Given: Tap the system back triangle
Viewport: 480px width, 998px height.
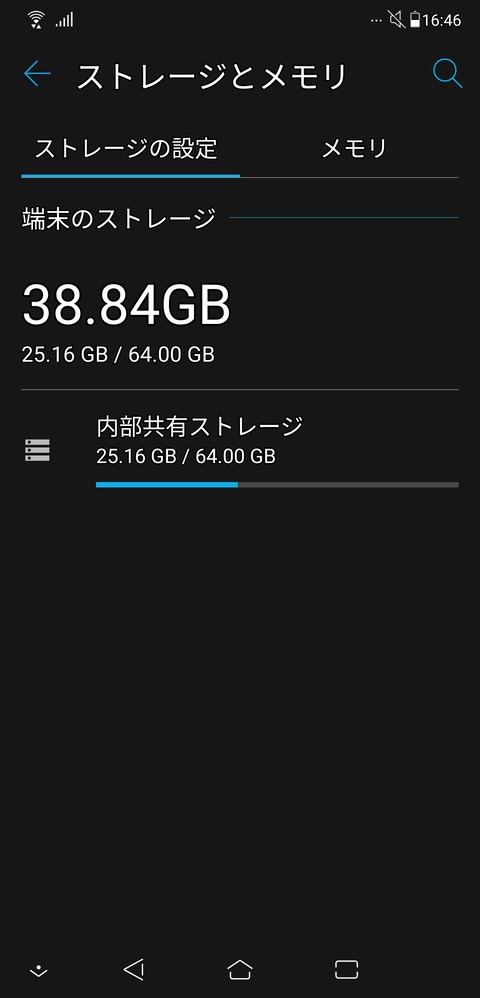Looking at the screenshot, I should pos(134,969).
